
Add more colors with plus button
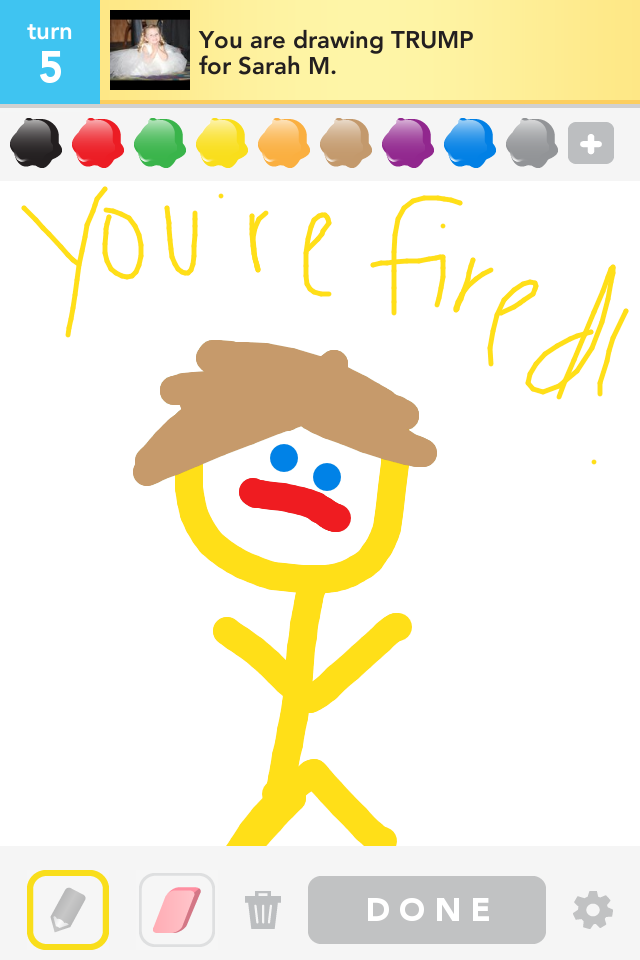point(590,144)
